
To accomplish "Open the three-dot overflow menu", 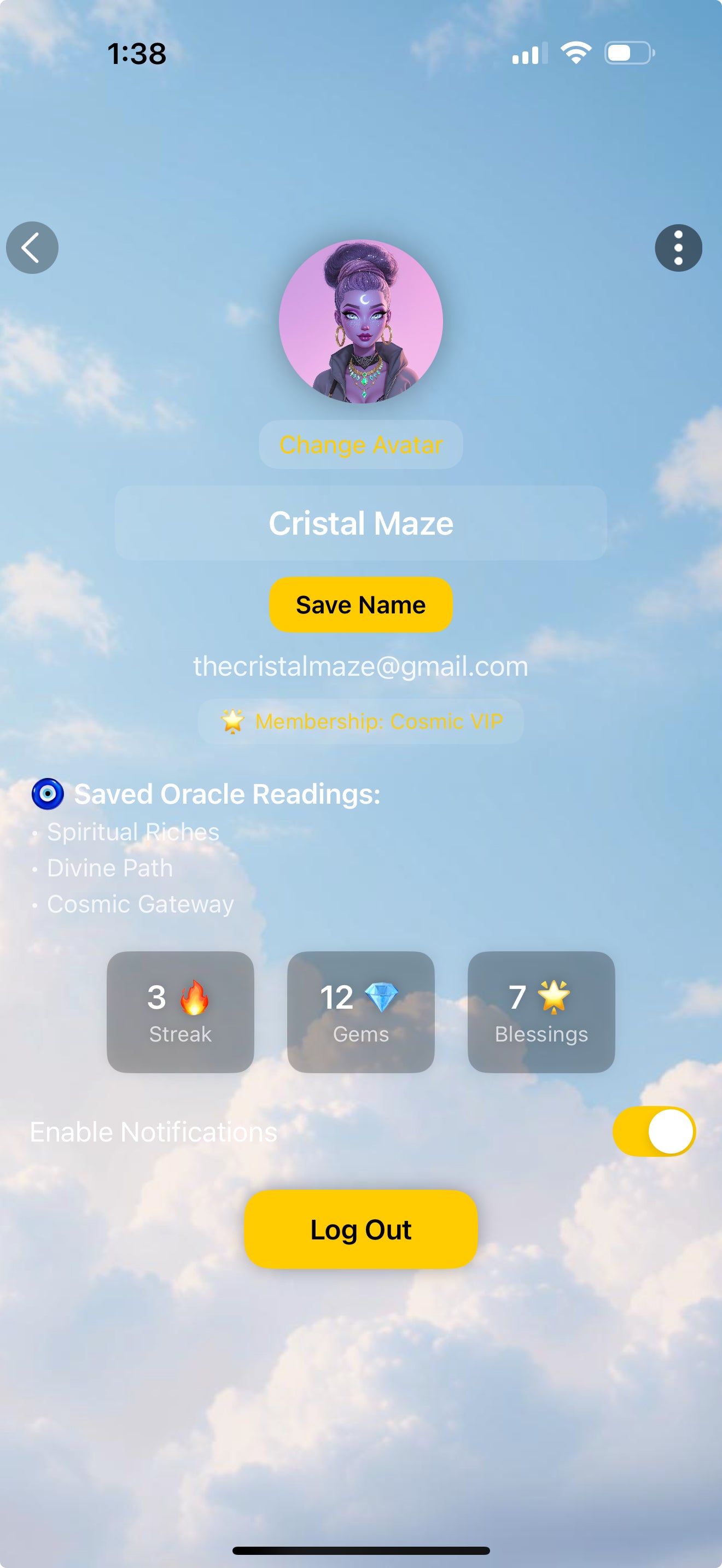I will (678, 248).
